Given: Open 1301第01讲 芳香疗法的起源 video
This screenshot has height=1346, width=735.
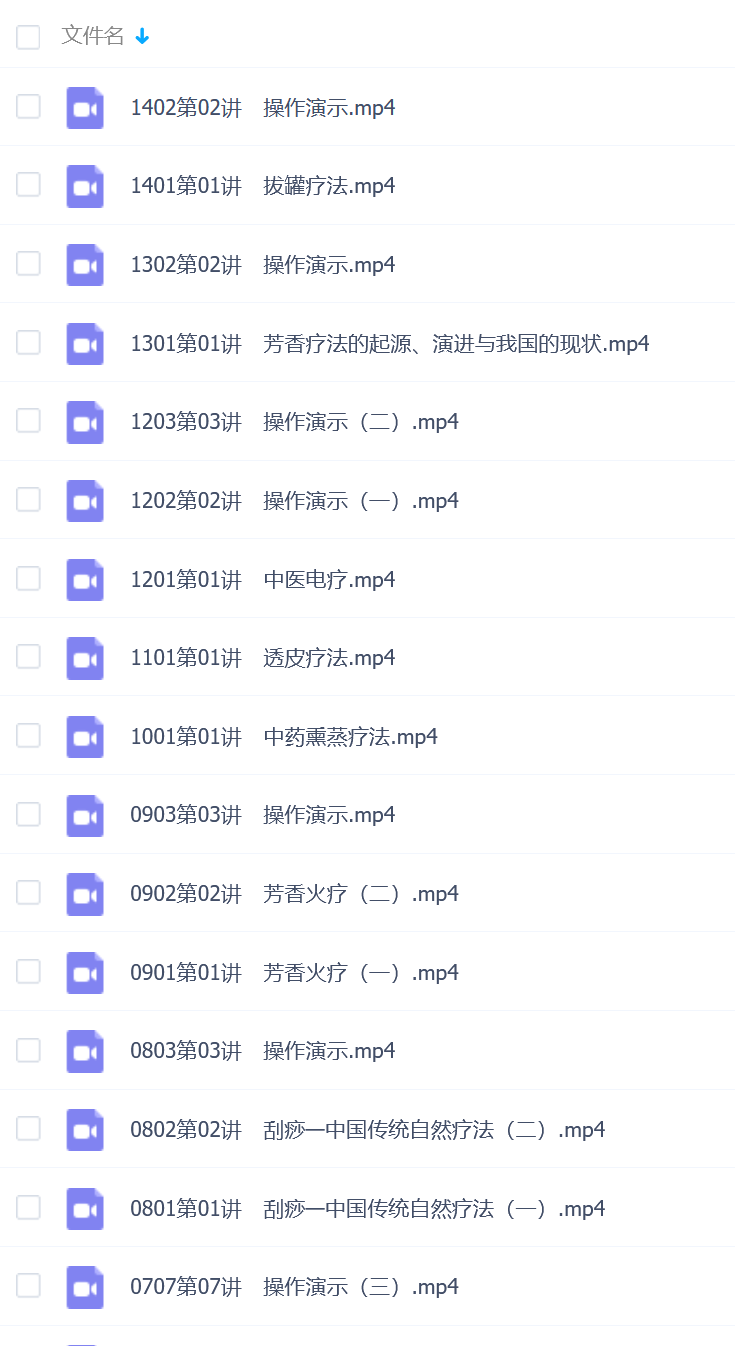Looking at the screenshot, I should pyautogui.click(x=389, y=344).
